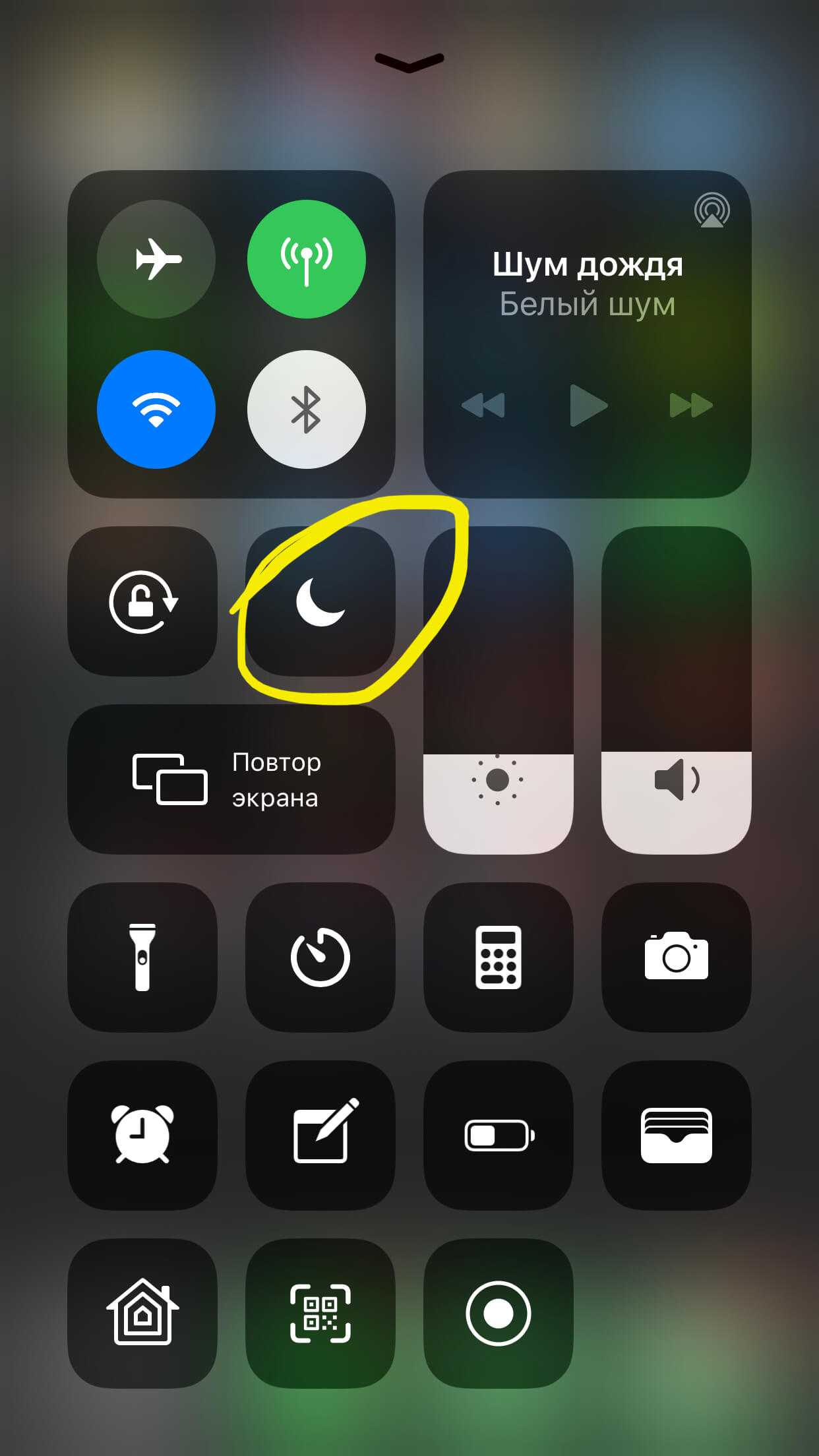Open Повтор экрана screen mirroring

pos(231,779)
